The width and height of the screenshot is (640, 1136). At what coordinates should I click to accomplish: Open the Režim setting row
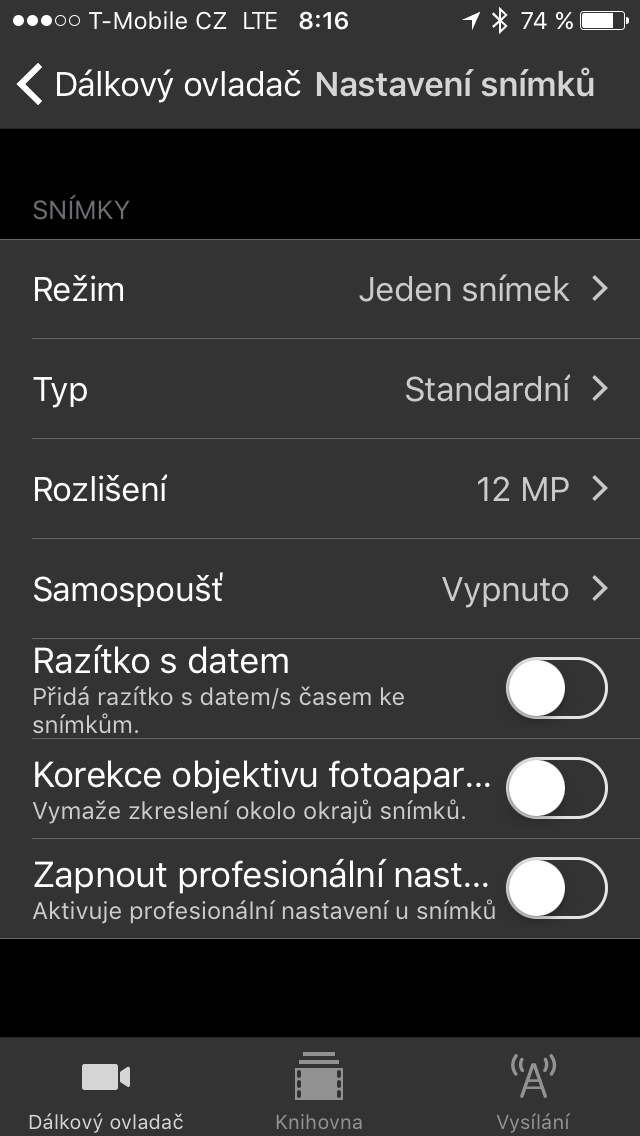point(320,289)
